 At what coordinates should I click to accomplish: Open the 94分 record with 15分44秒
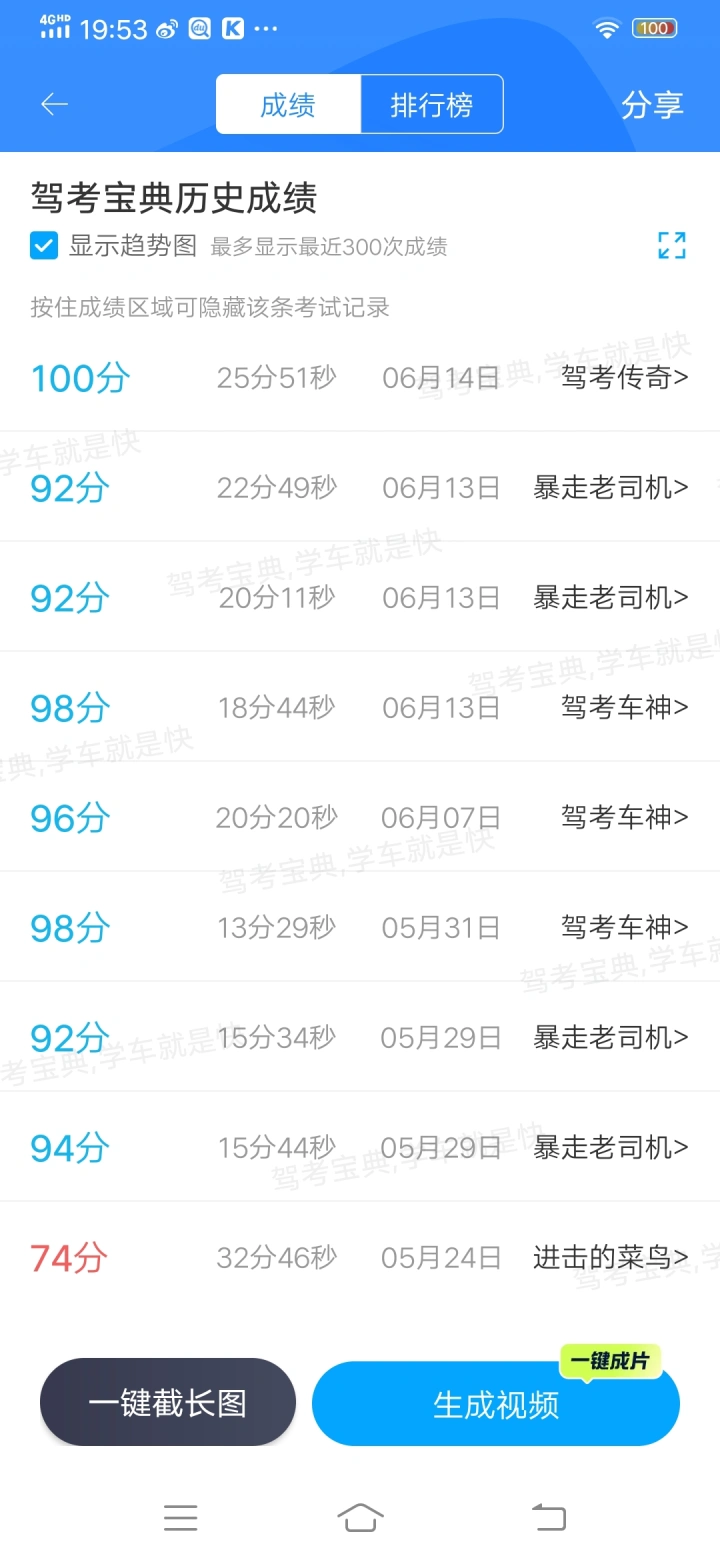pyautogui.click(x=360, y=1148)
